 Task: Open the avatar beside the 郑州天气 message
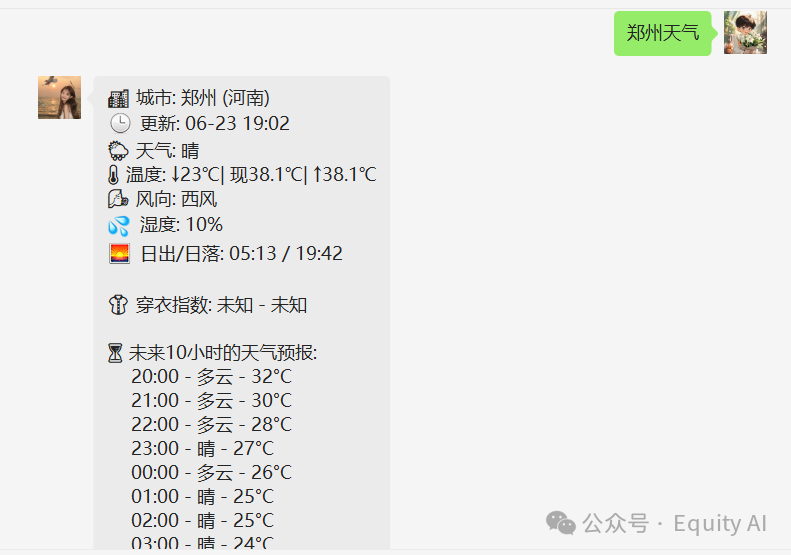[x=745, y=33]
